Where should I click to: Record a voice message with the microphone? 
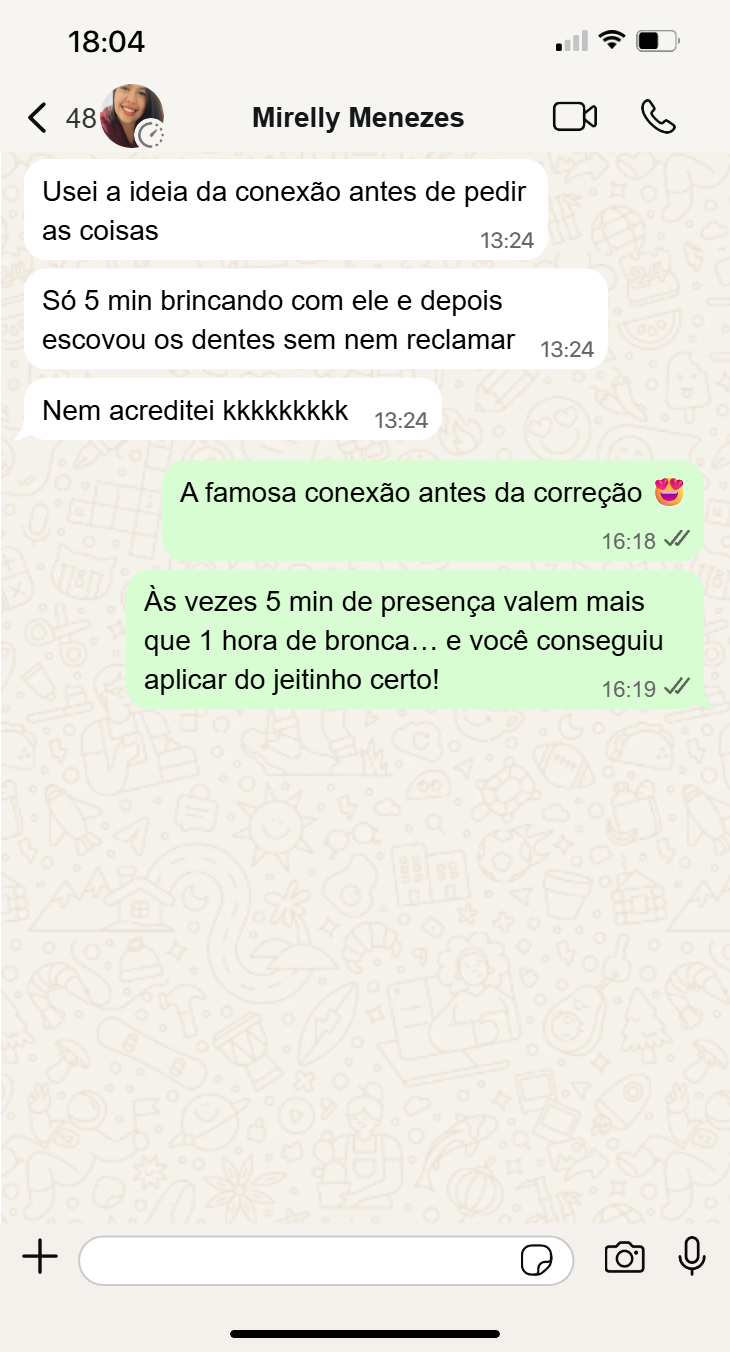[x=692, y=1258]
